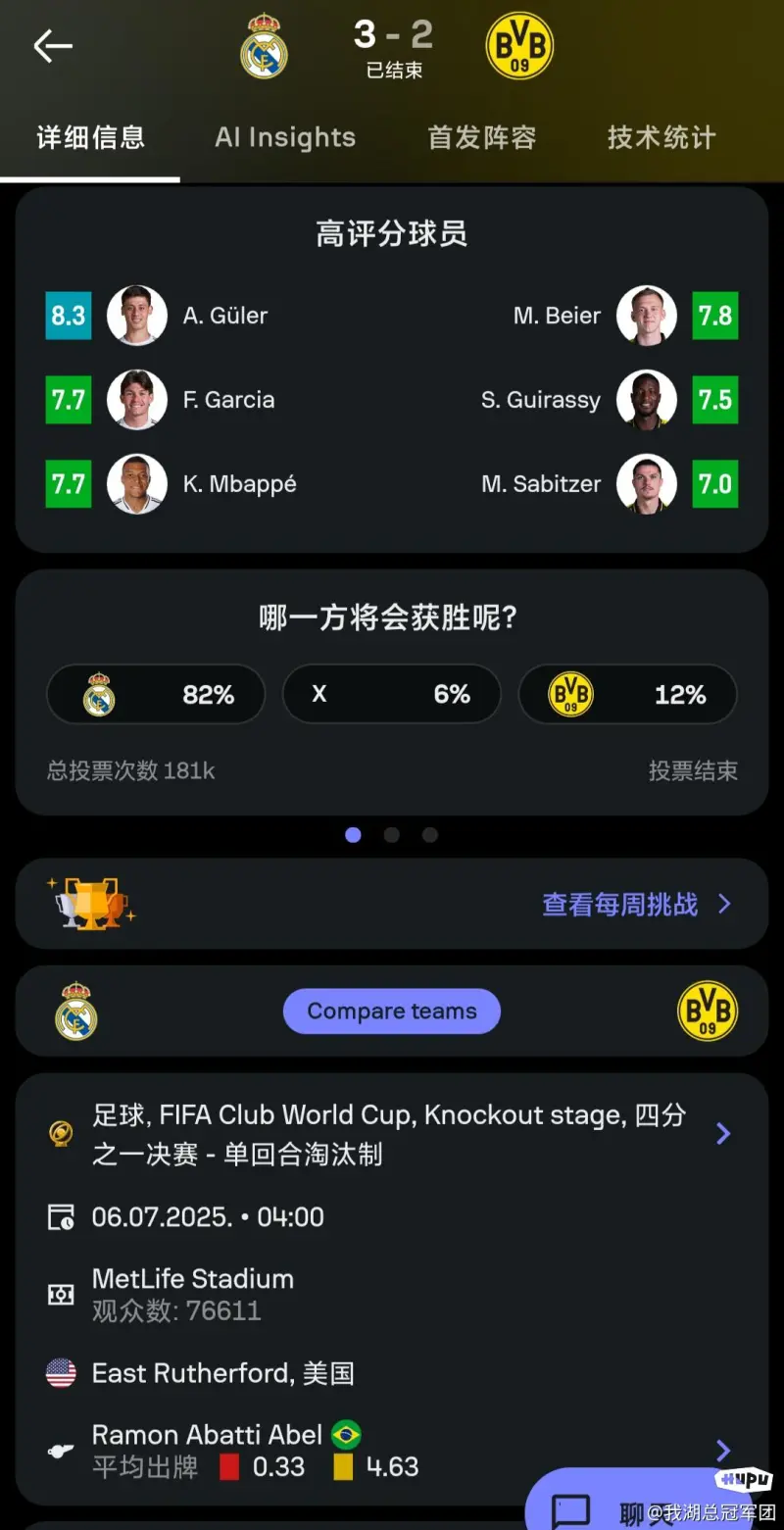
Task: Open the 技术统计 tab
Action: [x=661, y=137]
